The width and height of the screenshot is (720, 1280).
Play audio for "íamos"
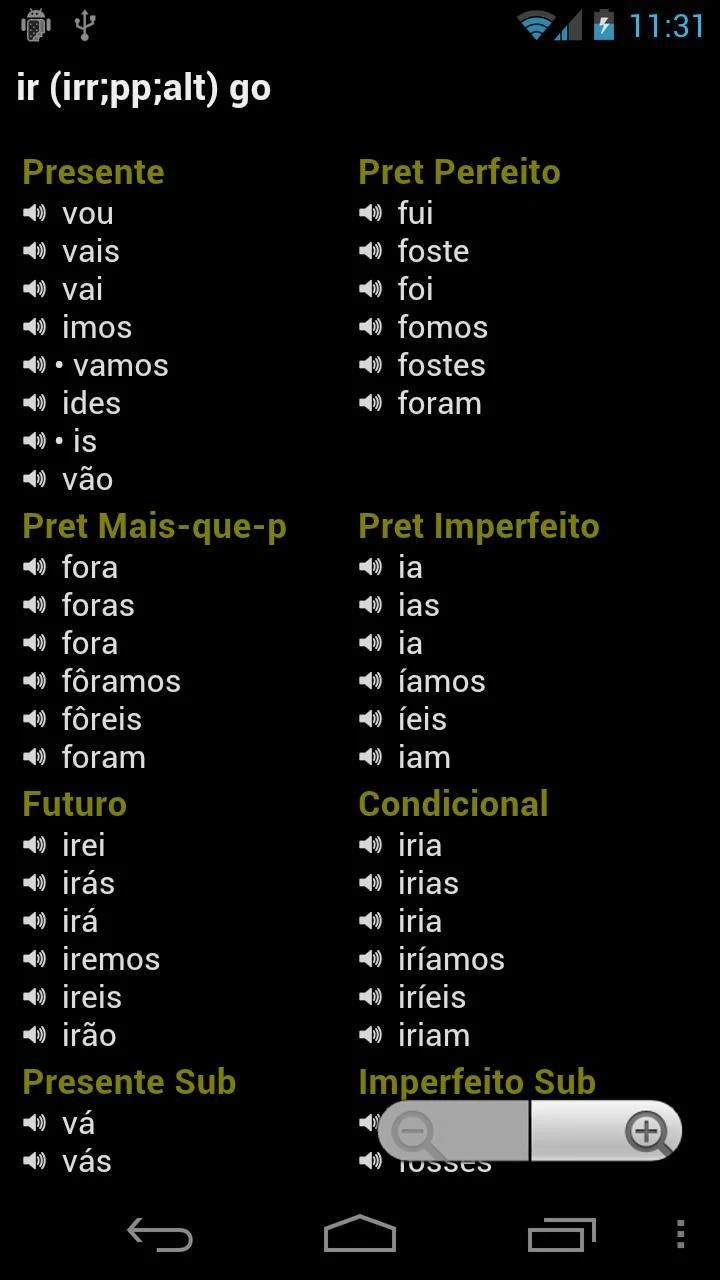click(372, 680)
